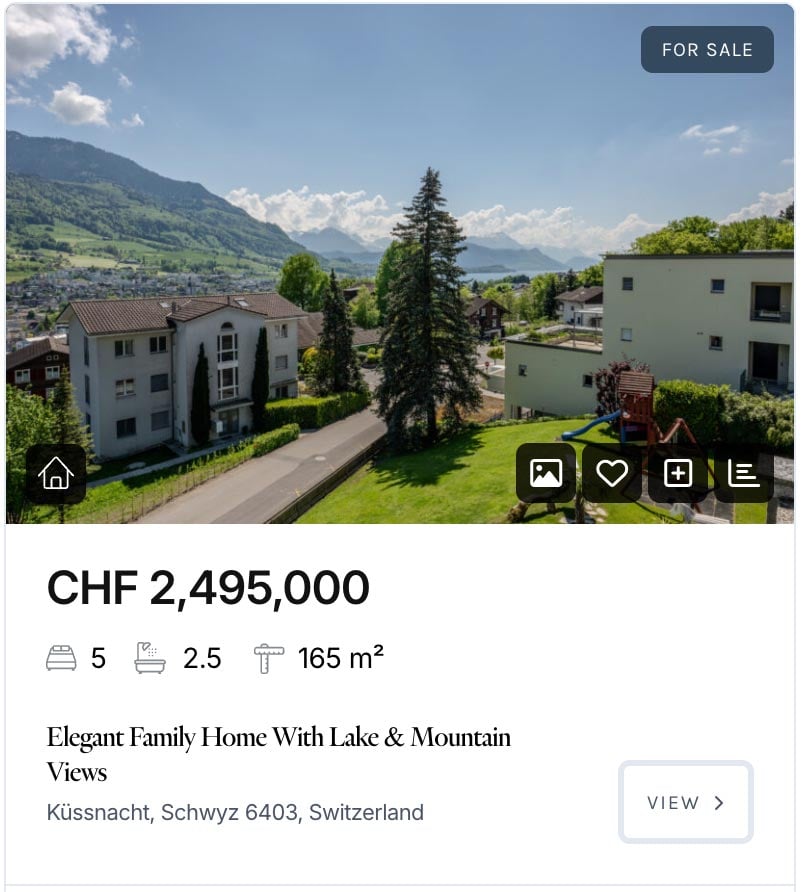Open the compare chart icon
This screenshot has height=892, width=802.
(744, 473)
